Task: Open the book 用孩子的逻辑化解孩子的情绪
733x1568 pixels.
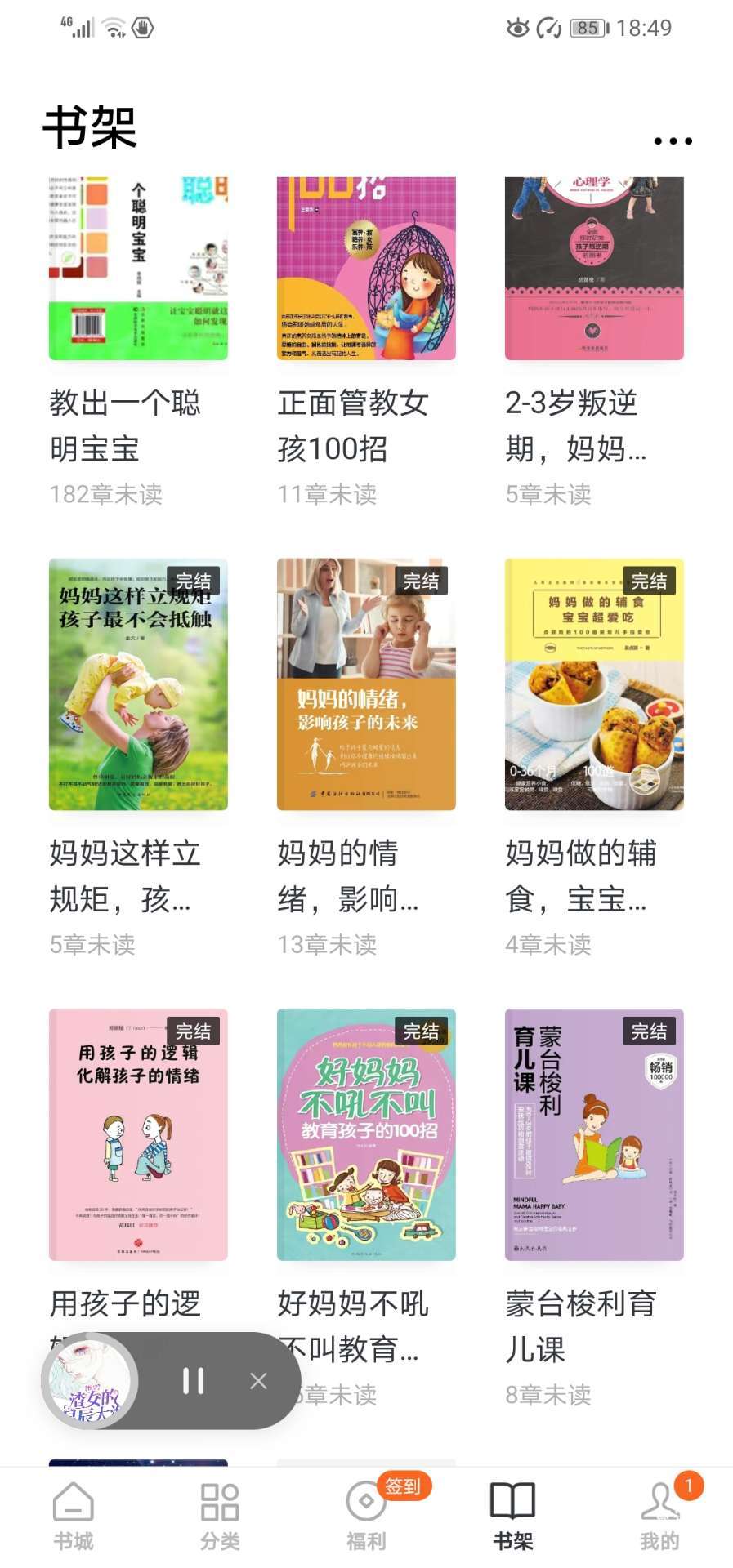Action: click(x=138, y=1134)
